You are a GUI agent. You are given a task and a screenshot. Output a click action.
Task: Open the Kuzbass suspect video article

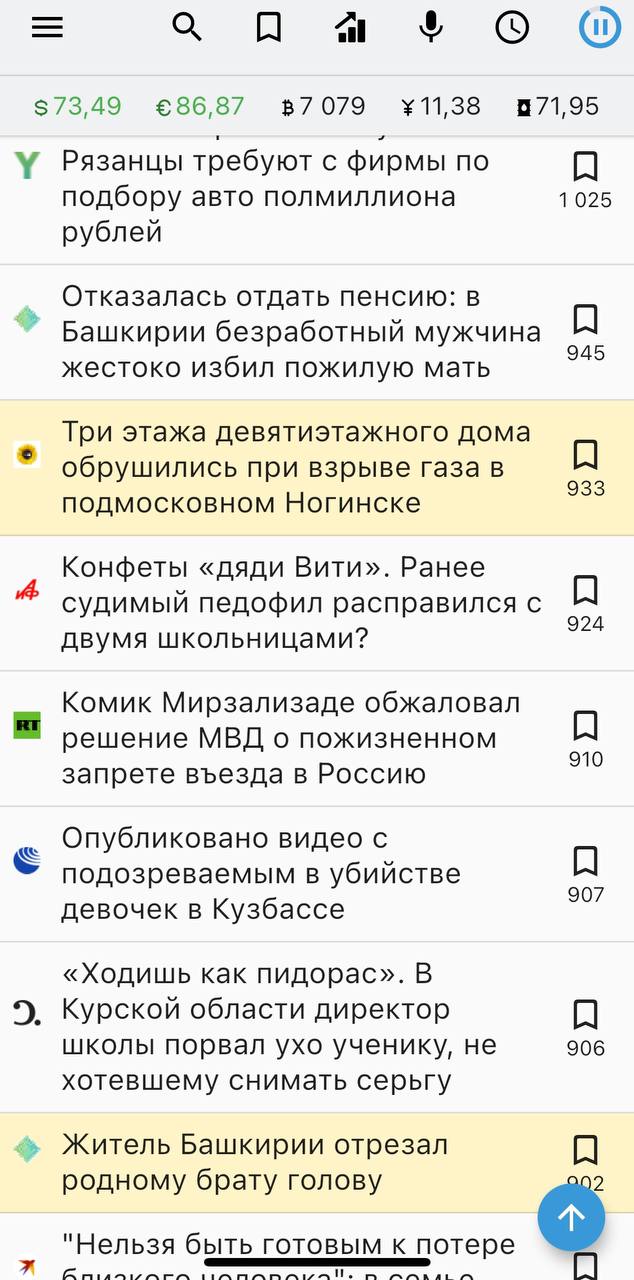(260, 873)
